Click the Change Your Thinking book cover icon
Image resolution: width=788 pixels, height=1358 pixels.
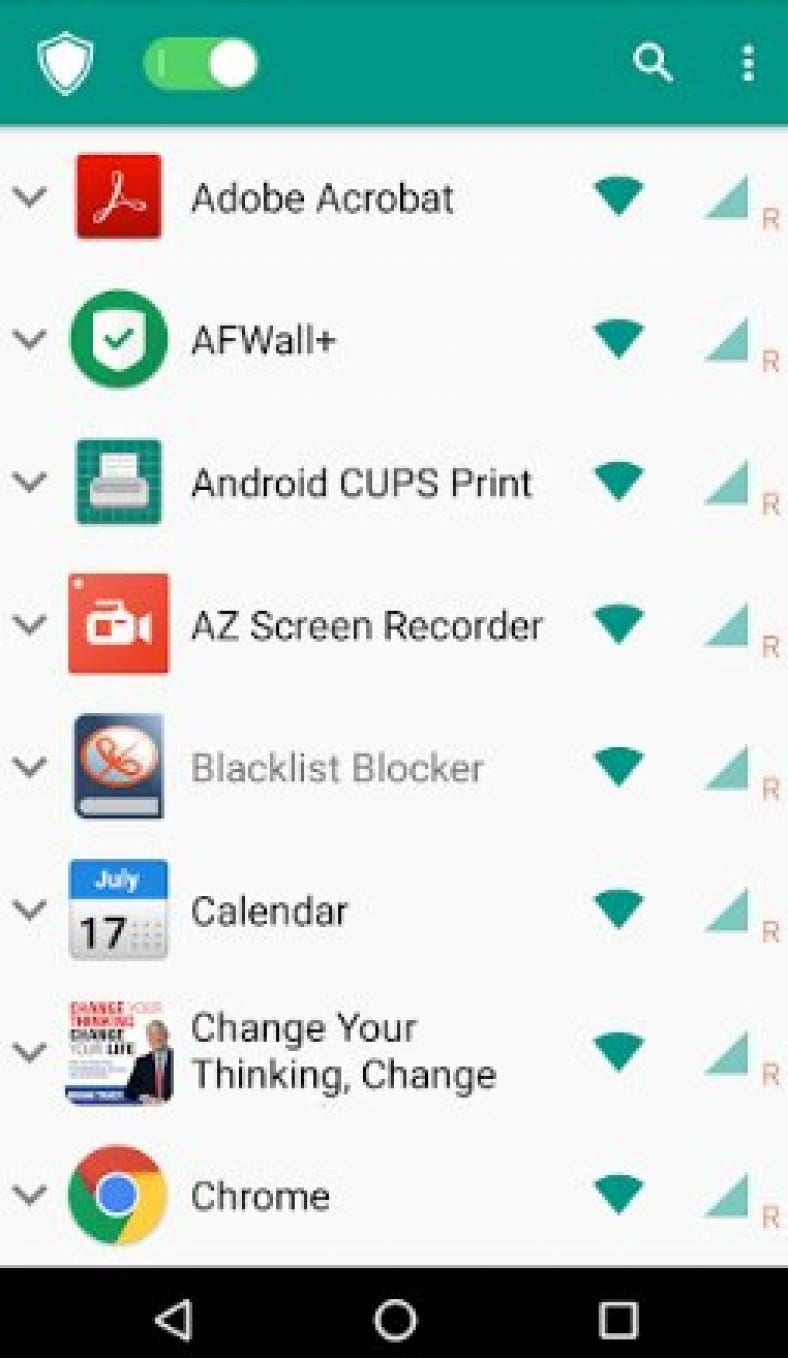pos(118,1051)
